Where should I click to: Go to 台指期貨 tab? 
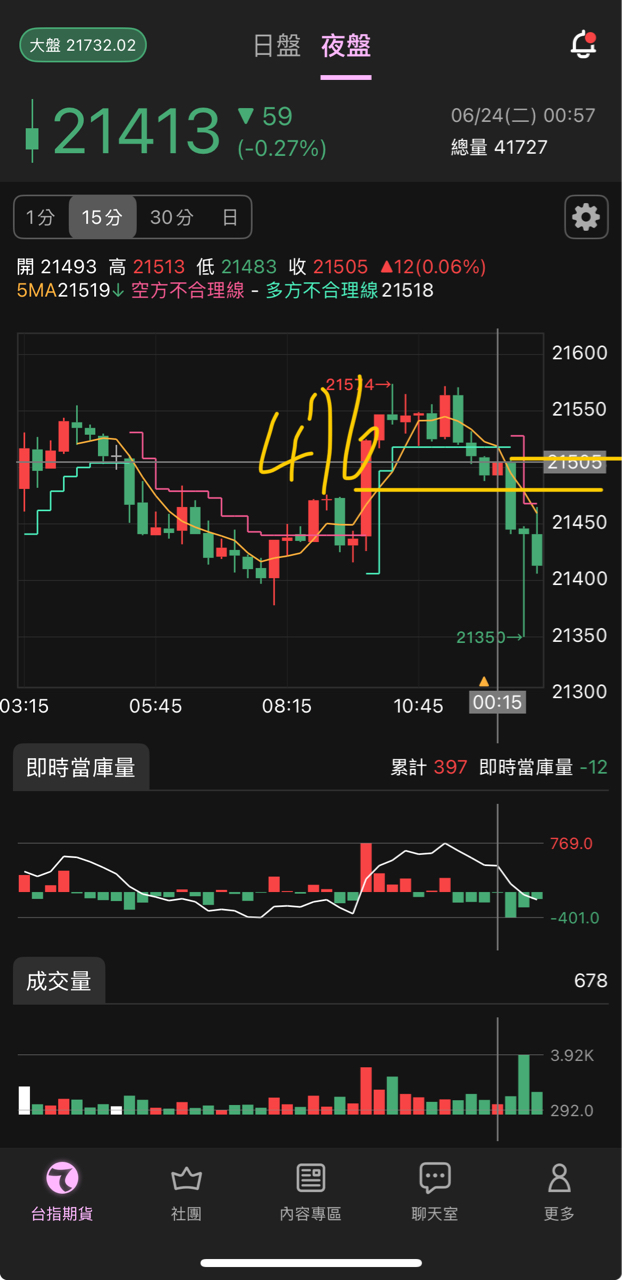point(62,1192)
